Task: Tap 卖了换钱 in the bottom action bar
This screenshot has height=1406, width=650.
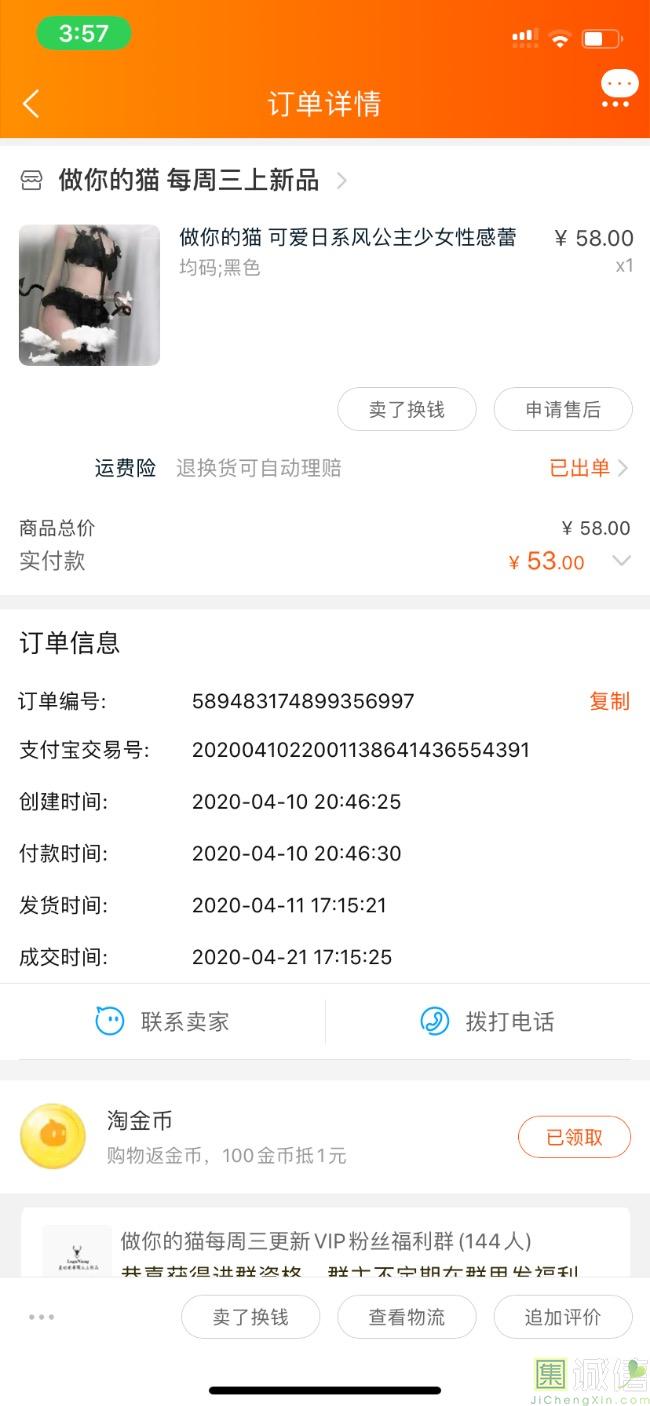Action: [250, 1317]
